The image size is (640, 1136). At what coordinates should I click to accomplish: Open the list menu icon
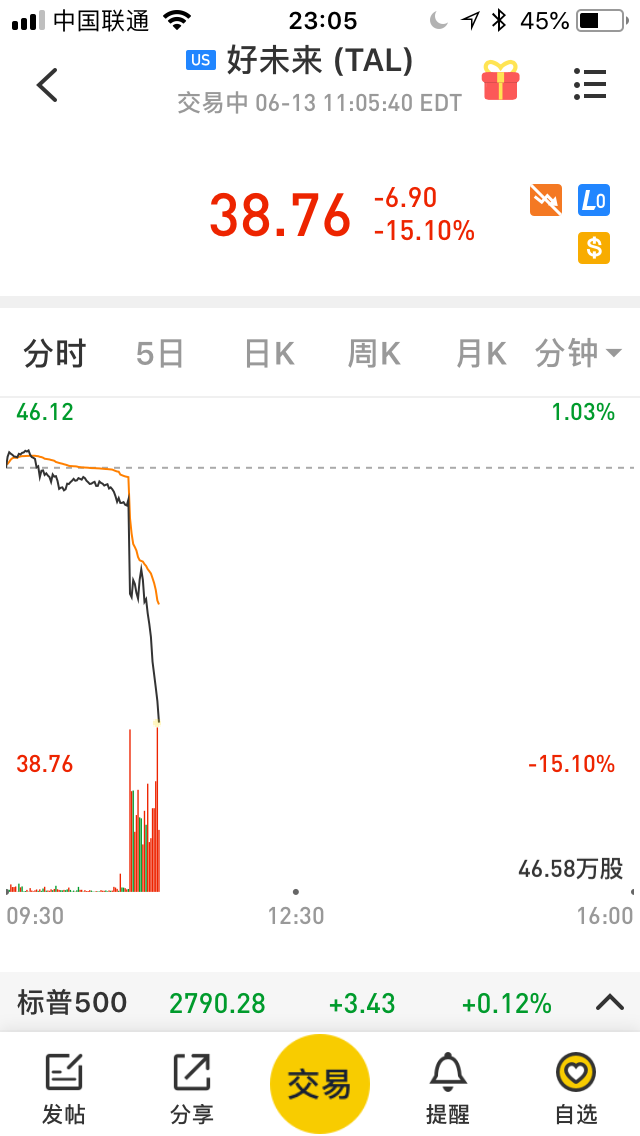click(x=590, y=84)
